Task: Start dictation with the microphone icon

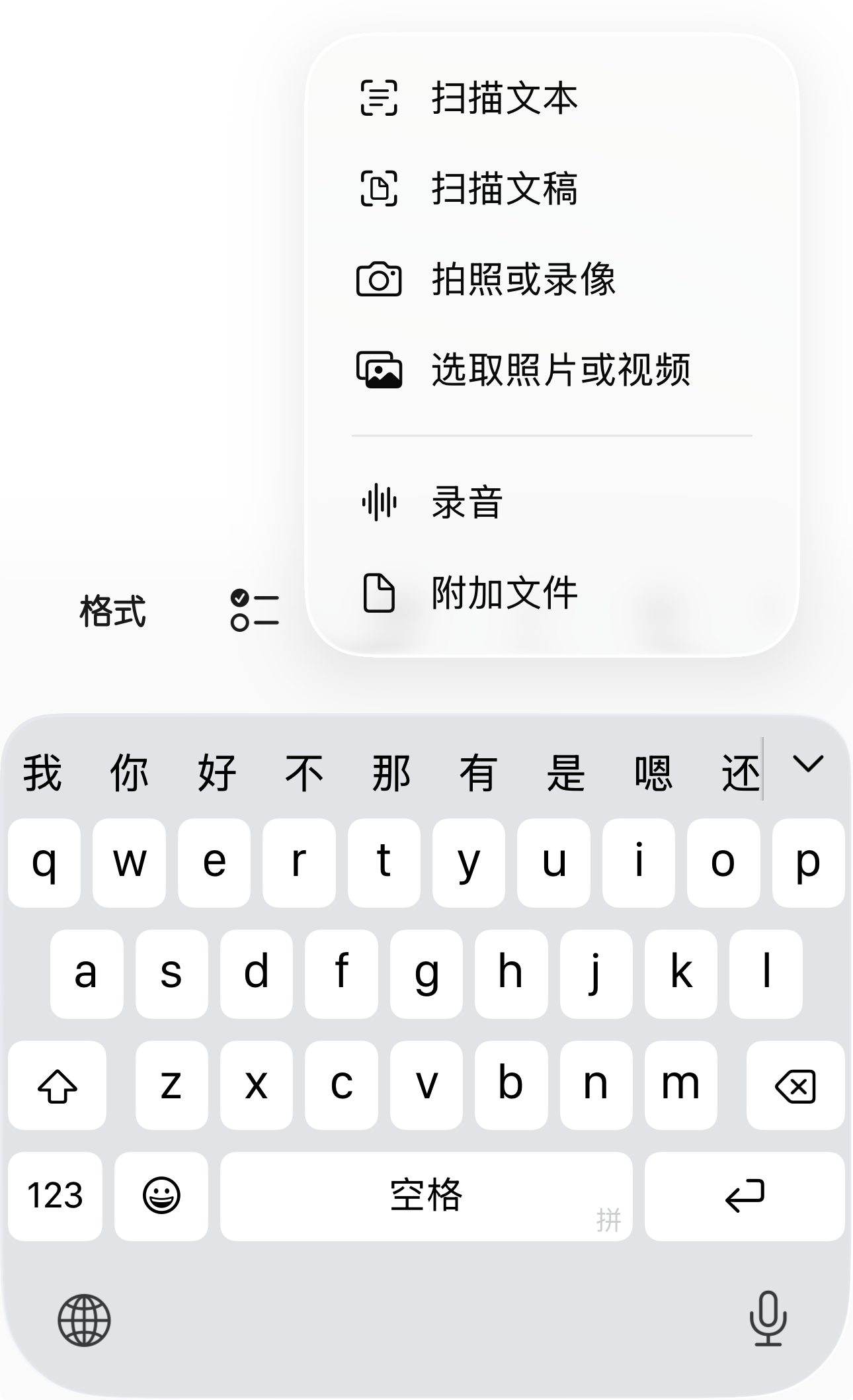Action: (768, 1319)
